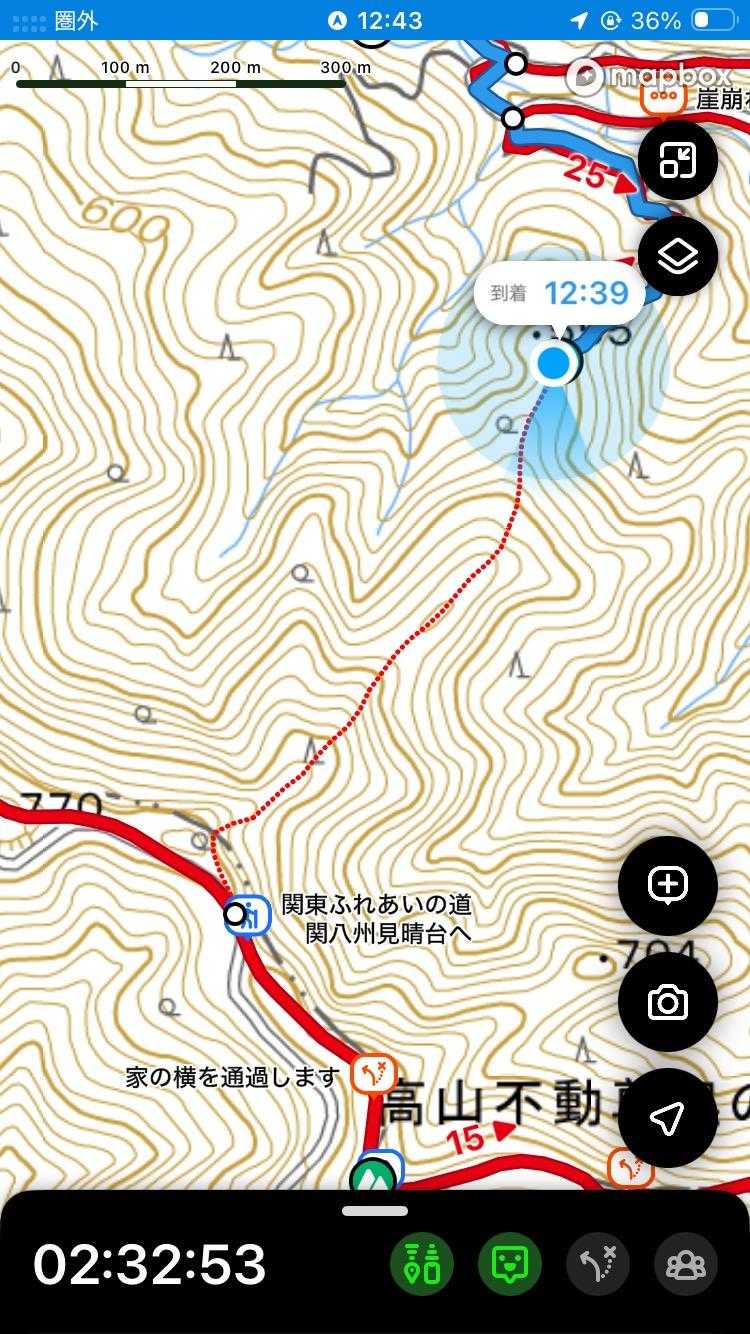Open the camera to take a photo
Viewport: 750px width, 1334px height.
point(667,1002)
